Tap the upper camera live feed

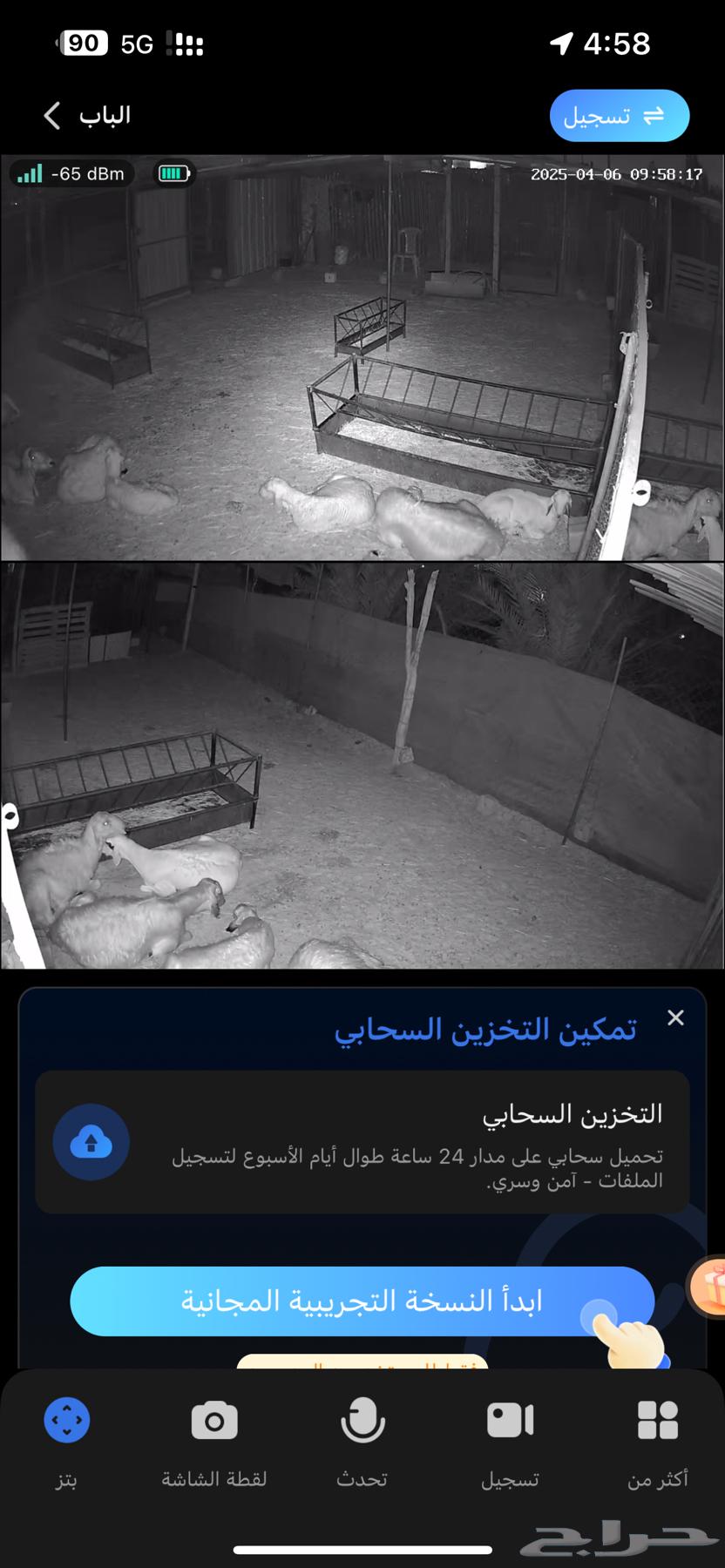pyautogui.click(x=362, y=357)
